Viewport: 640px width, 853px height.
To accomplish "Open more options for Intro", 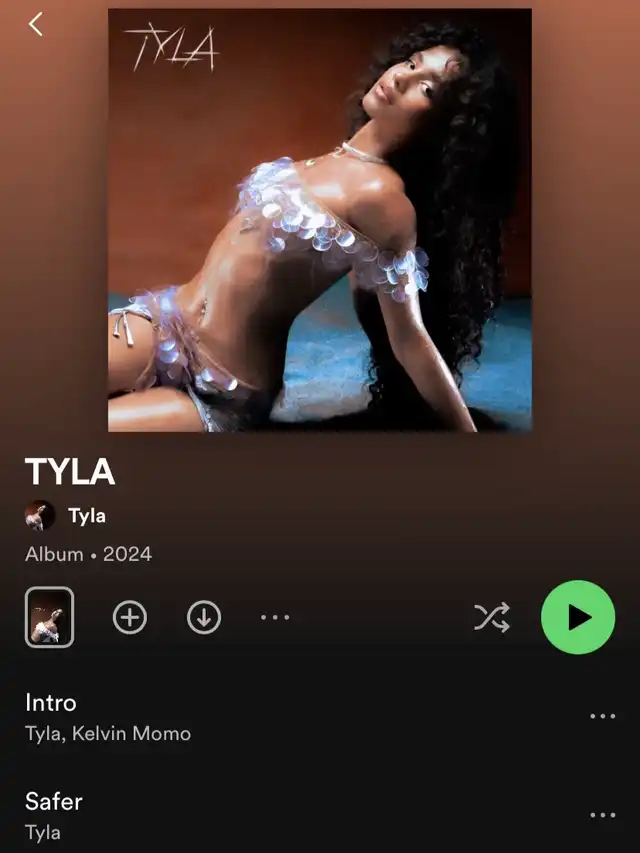I will pos(603,716).
